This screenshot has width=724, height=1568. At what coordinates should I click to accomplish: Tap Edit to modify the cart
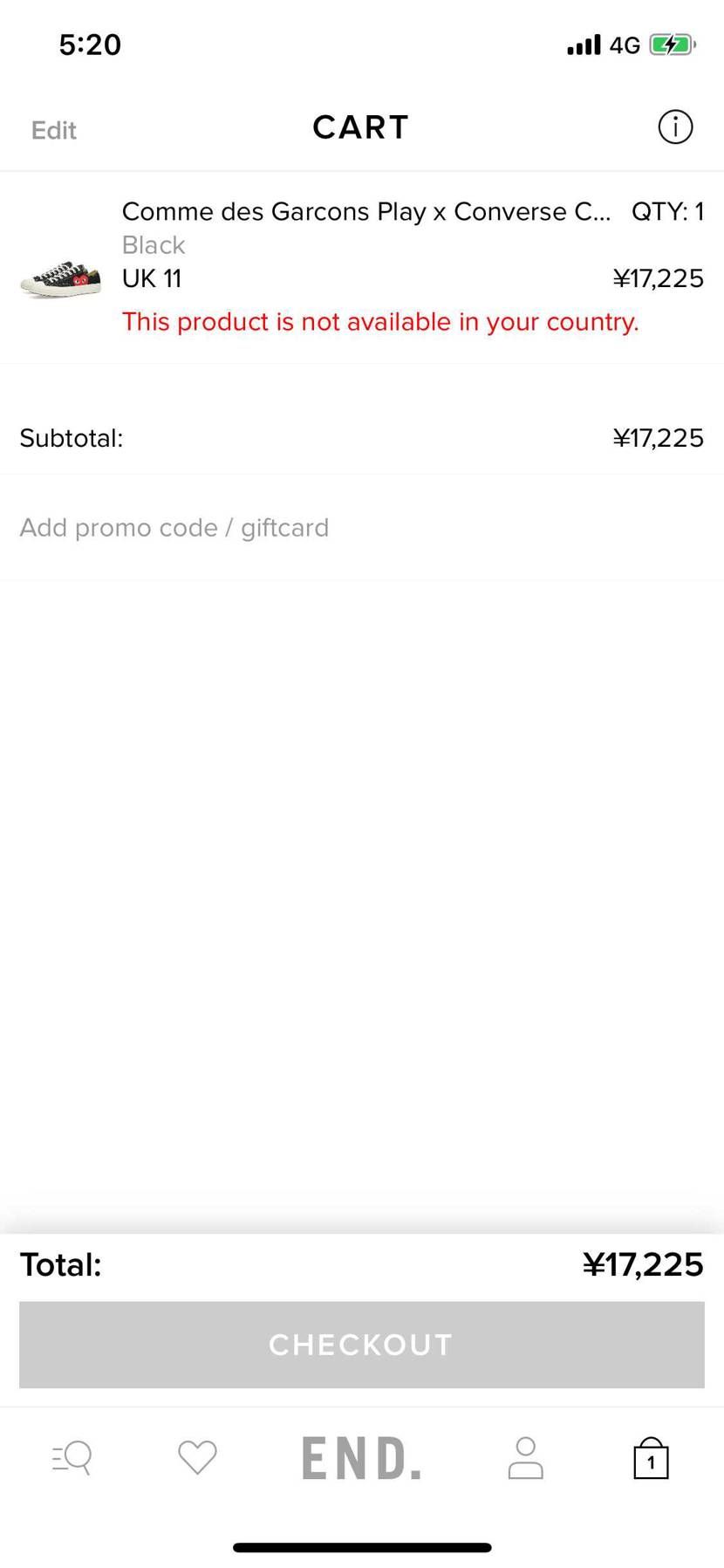(x=54, y=130)
